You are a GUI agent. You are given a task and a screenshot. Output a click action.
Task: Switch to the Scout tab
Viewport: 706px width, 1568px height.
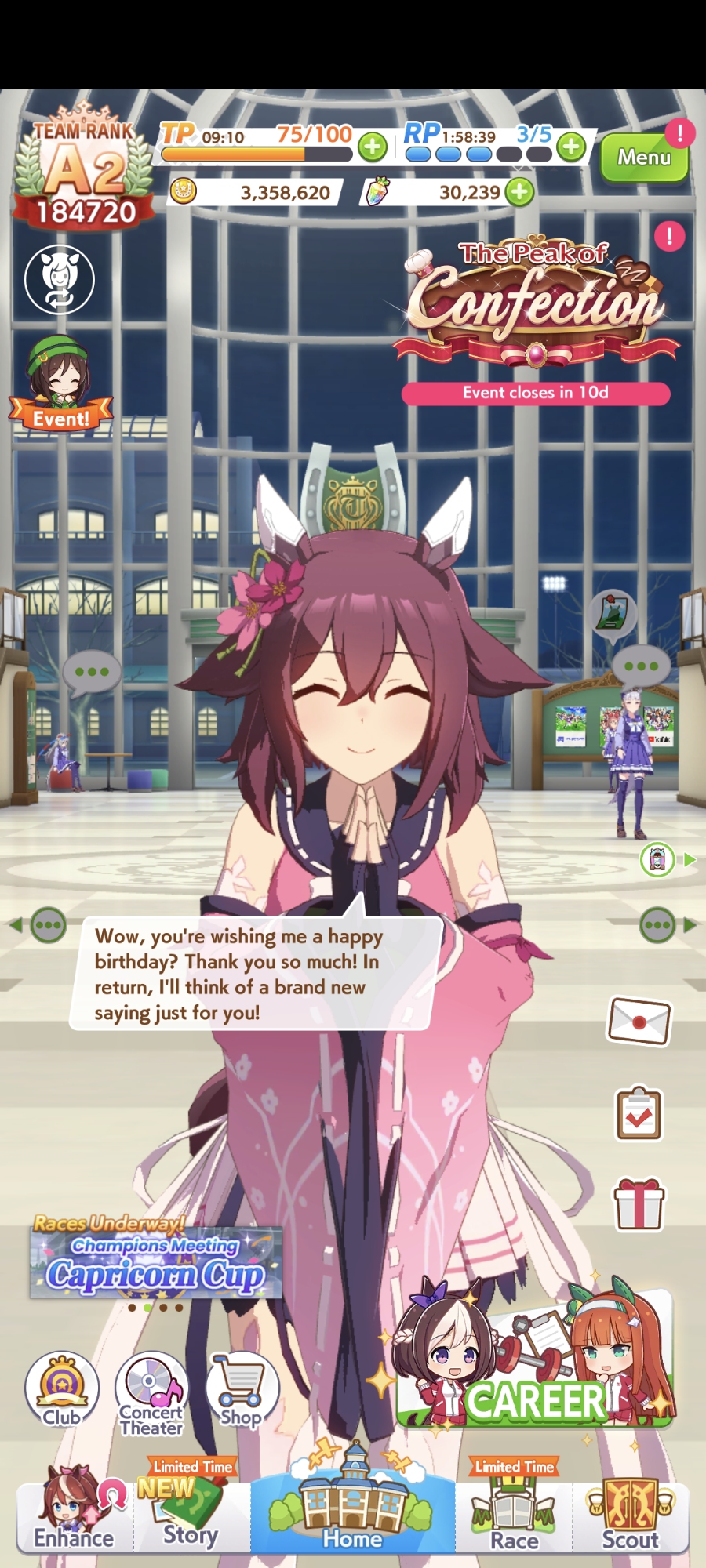[630, 1517]
